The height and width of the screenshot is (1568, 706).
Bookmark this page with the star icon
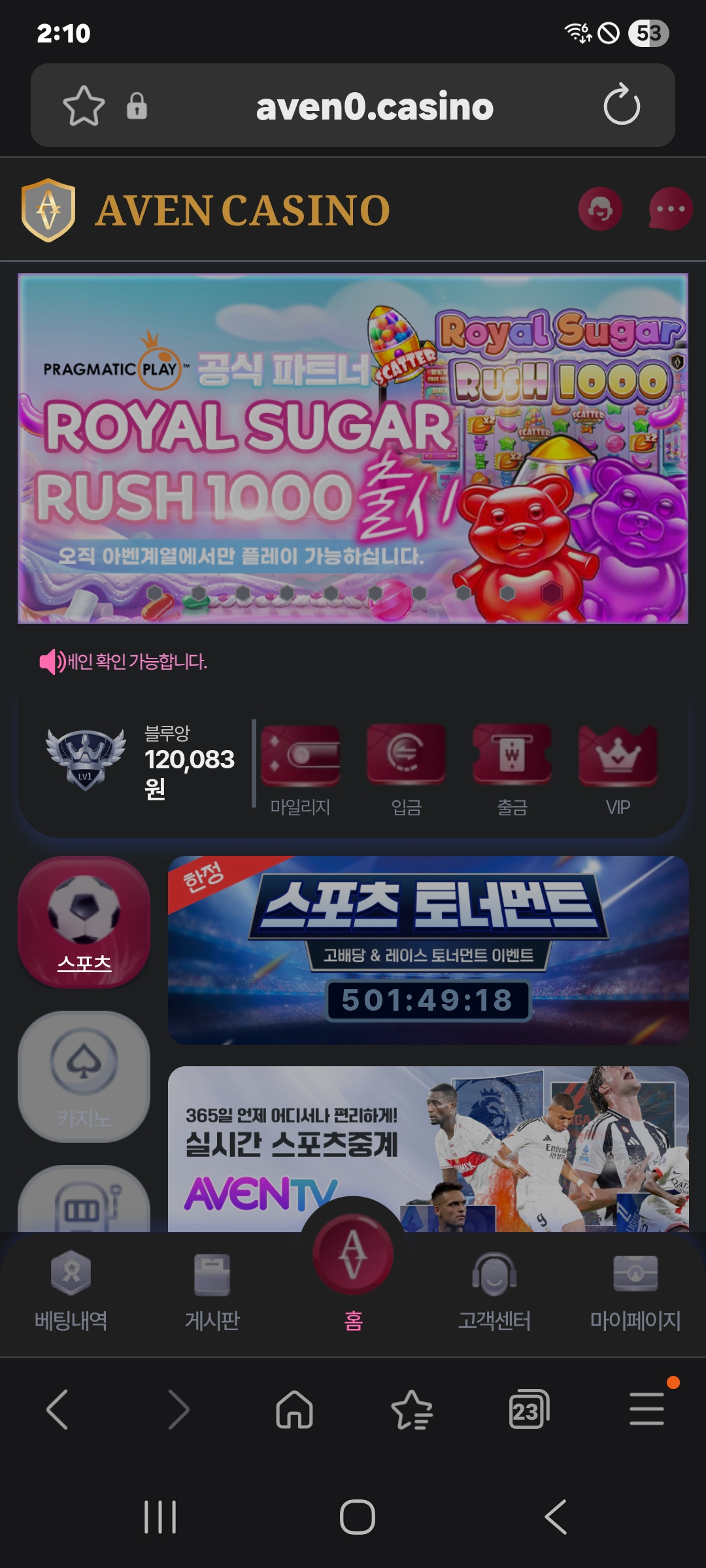point(84,105)
